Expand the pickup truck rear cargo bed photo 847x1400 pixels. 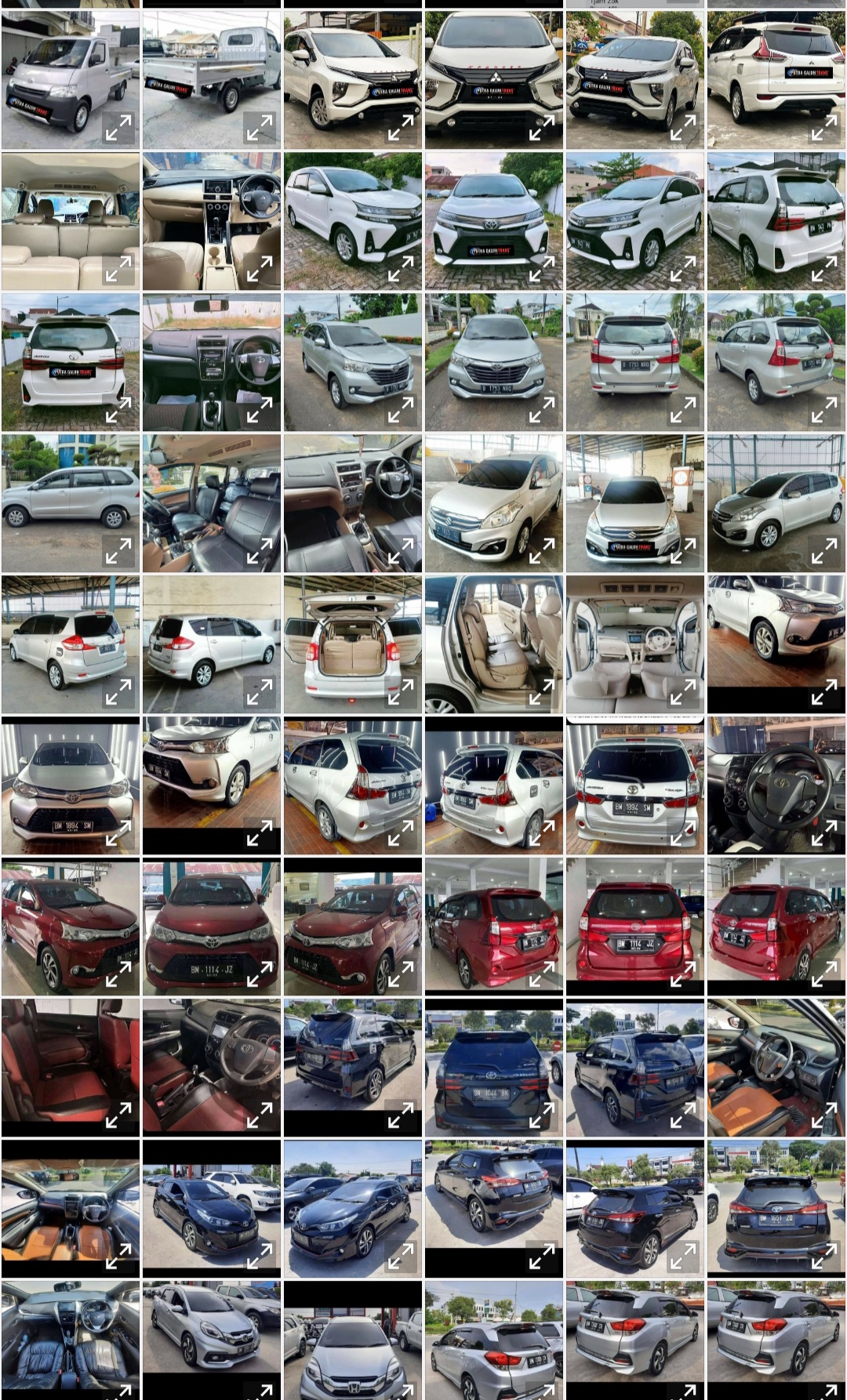click(x=212, y=80)
